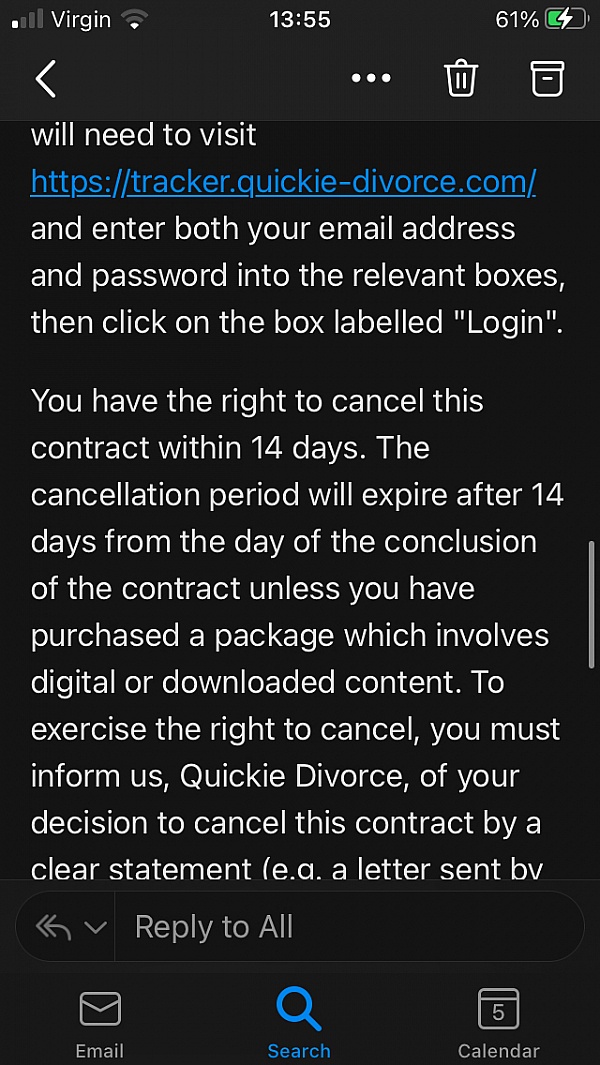The height and width of the screenshot is (1065, 600).
Task: Switch to the Email tab
Action: coord(100,1024)
